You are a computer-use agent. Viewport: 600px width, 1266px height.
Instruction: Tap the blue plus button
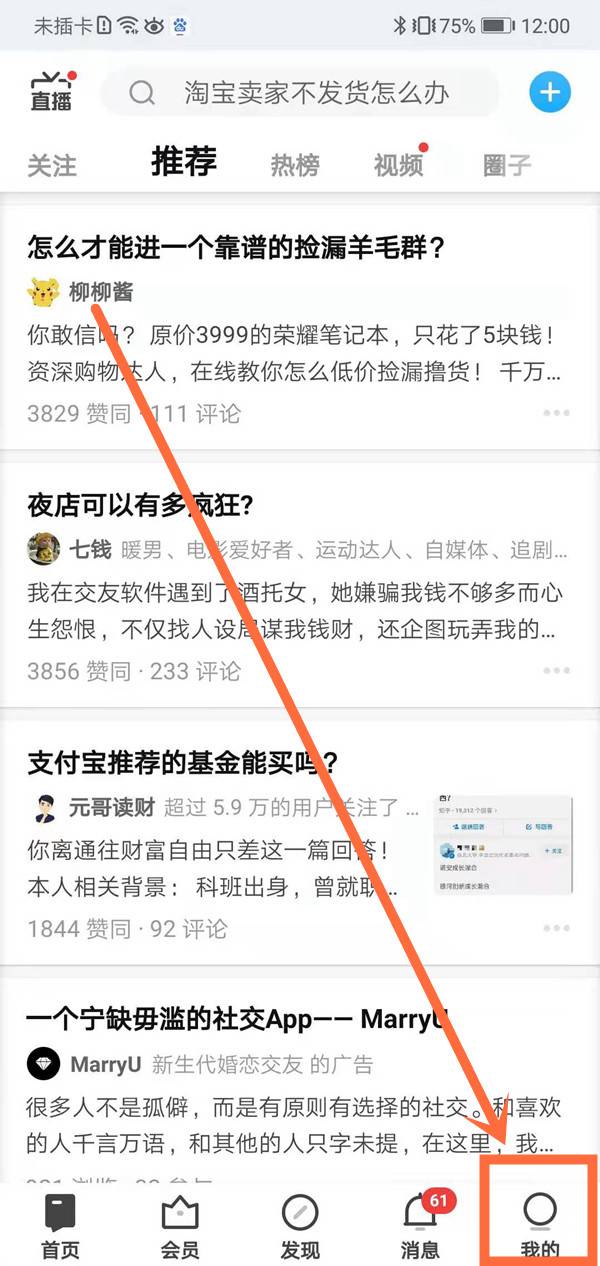point(549,93)
